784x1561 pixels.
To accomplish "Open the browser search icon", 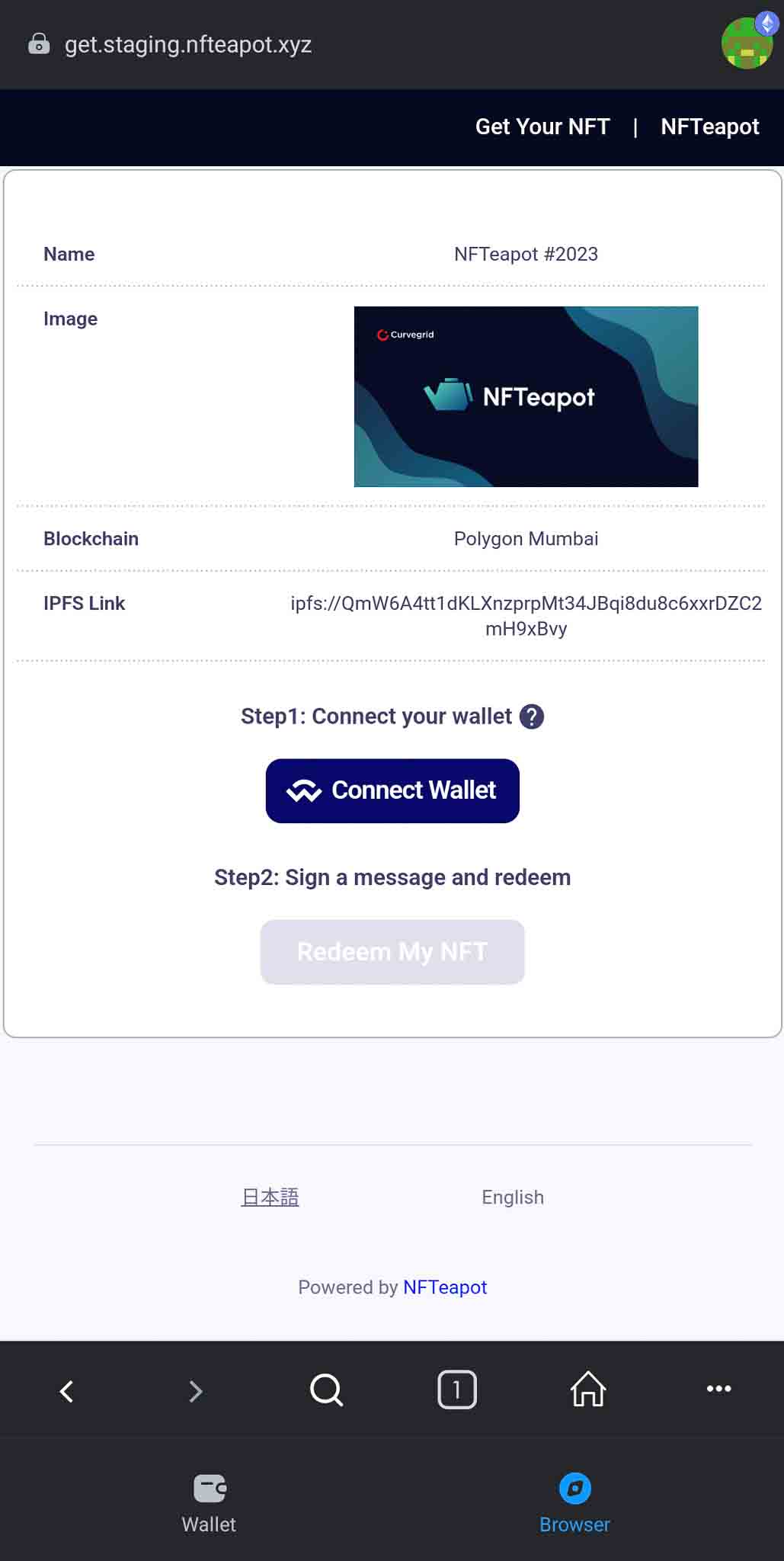I will [326, 1390].
